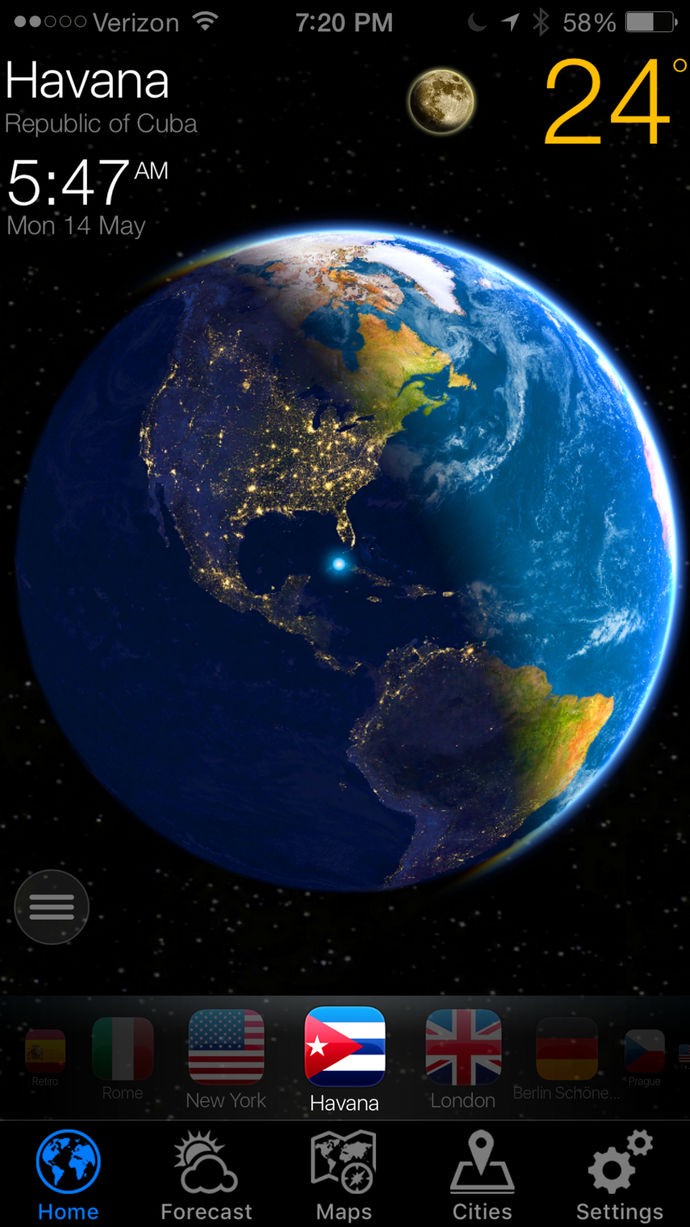Open the round hamburger menu button
This screenshot has height=1227, width=690.
(52, 907)
